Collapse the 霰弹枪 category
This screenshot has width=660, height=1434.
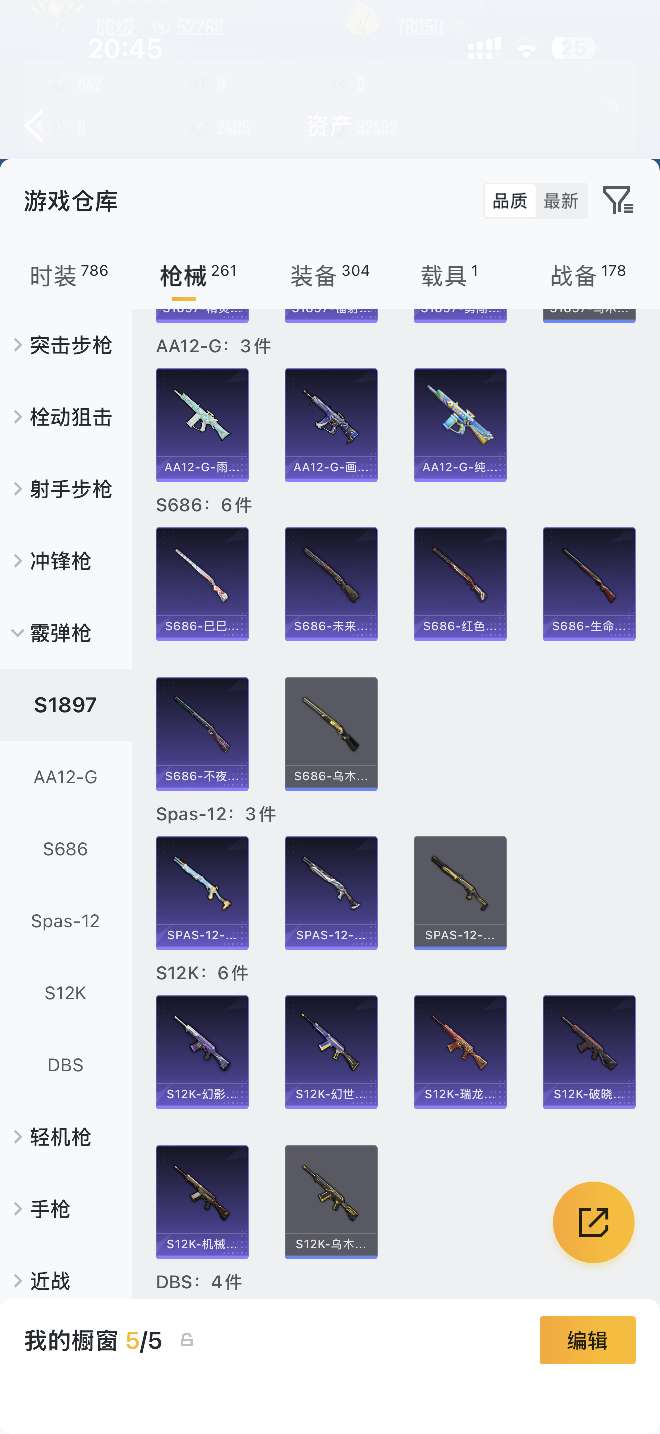66,633
